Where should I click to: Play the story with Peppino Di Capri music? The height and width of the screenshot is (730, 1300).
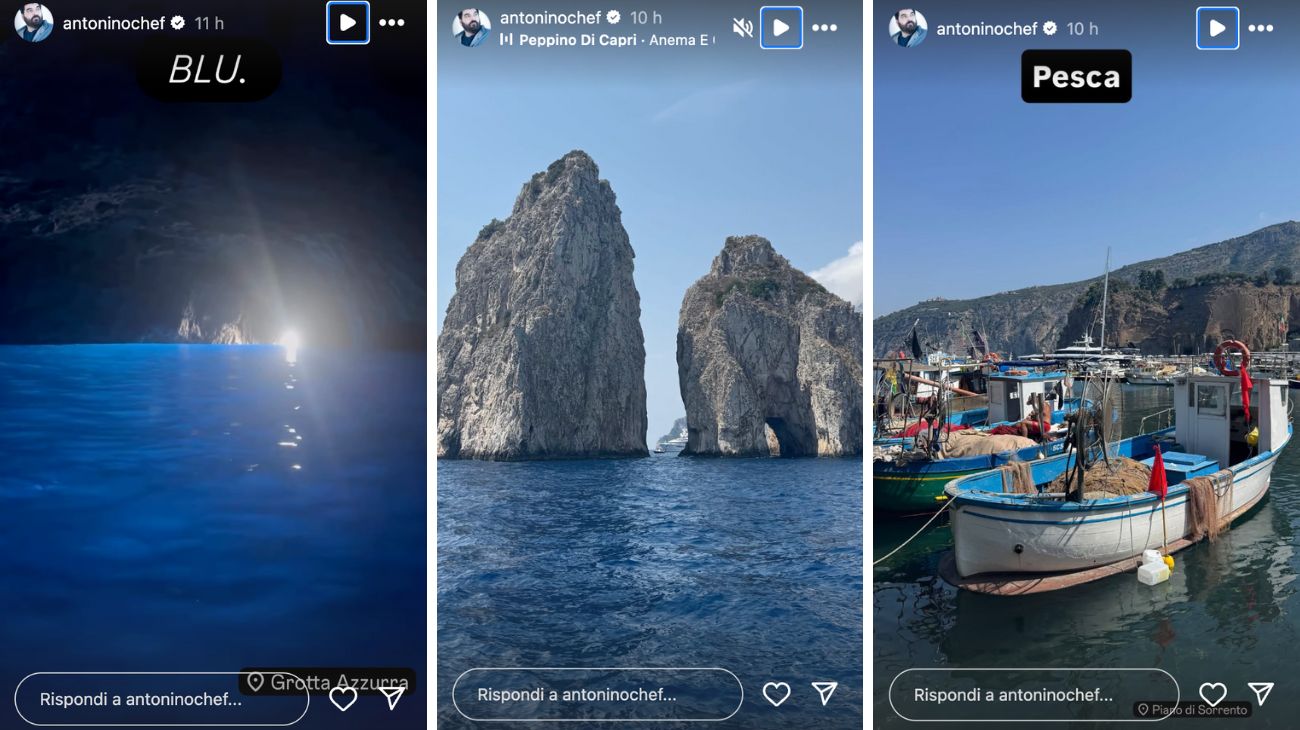[781, 28]
